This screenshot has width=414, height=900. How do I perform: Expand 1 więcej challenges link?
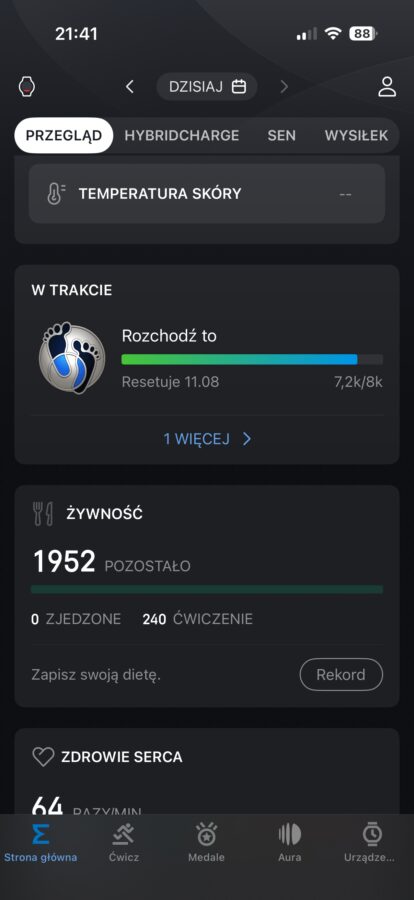[207, 439]
